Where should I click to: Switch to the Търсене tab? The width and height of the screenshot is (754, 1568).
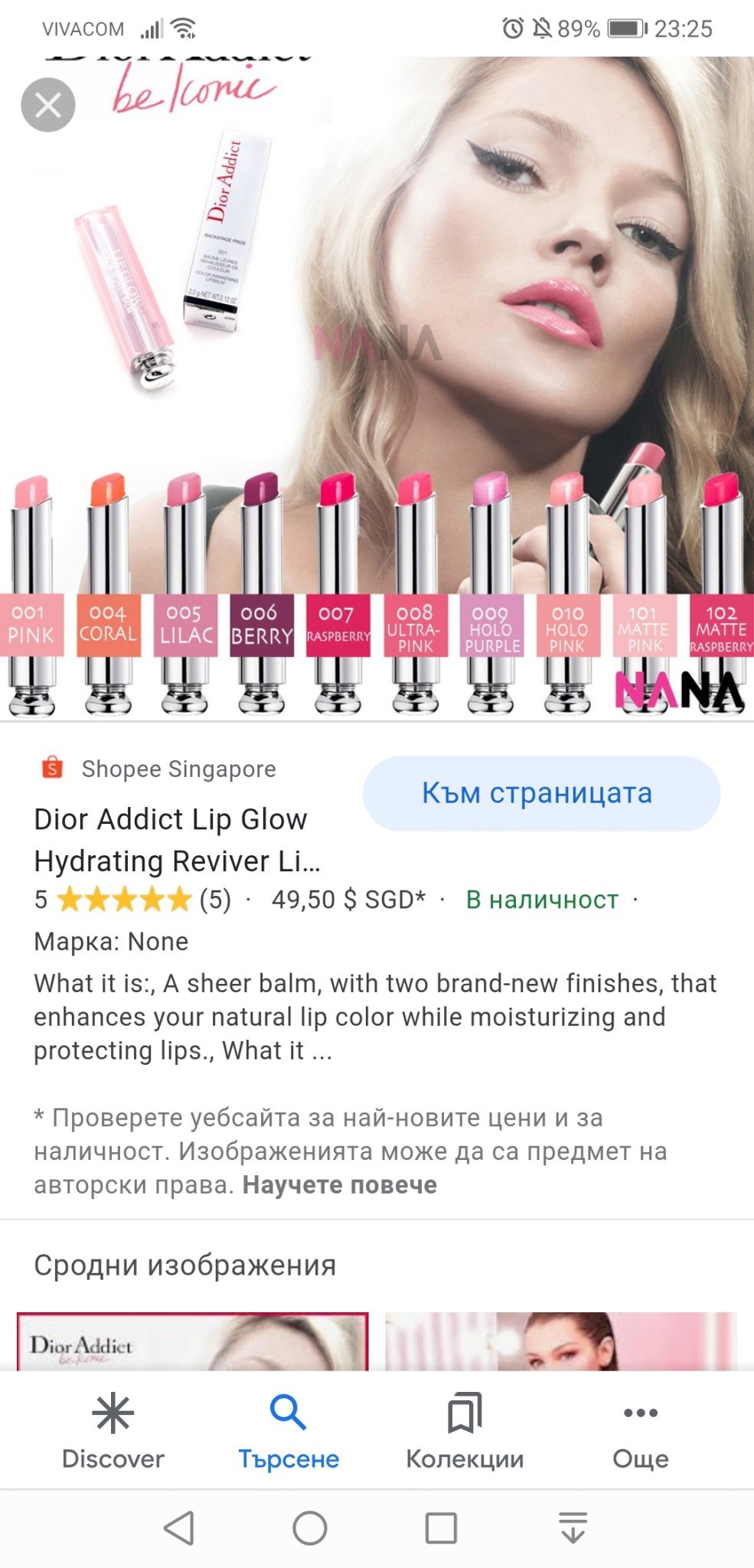tap(288, 1430)
